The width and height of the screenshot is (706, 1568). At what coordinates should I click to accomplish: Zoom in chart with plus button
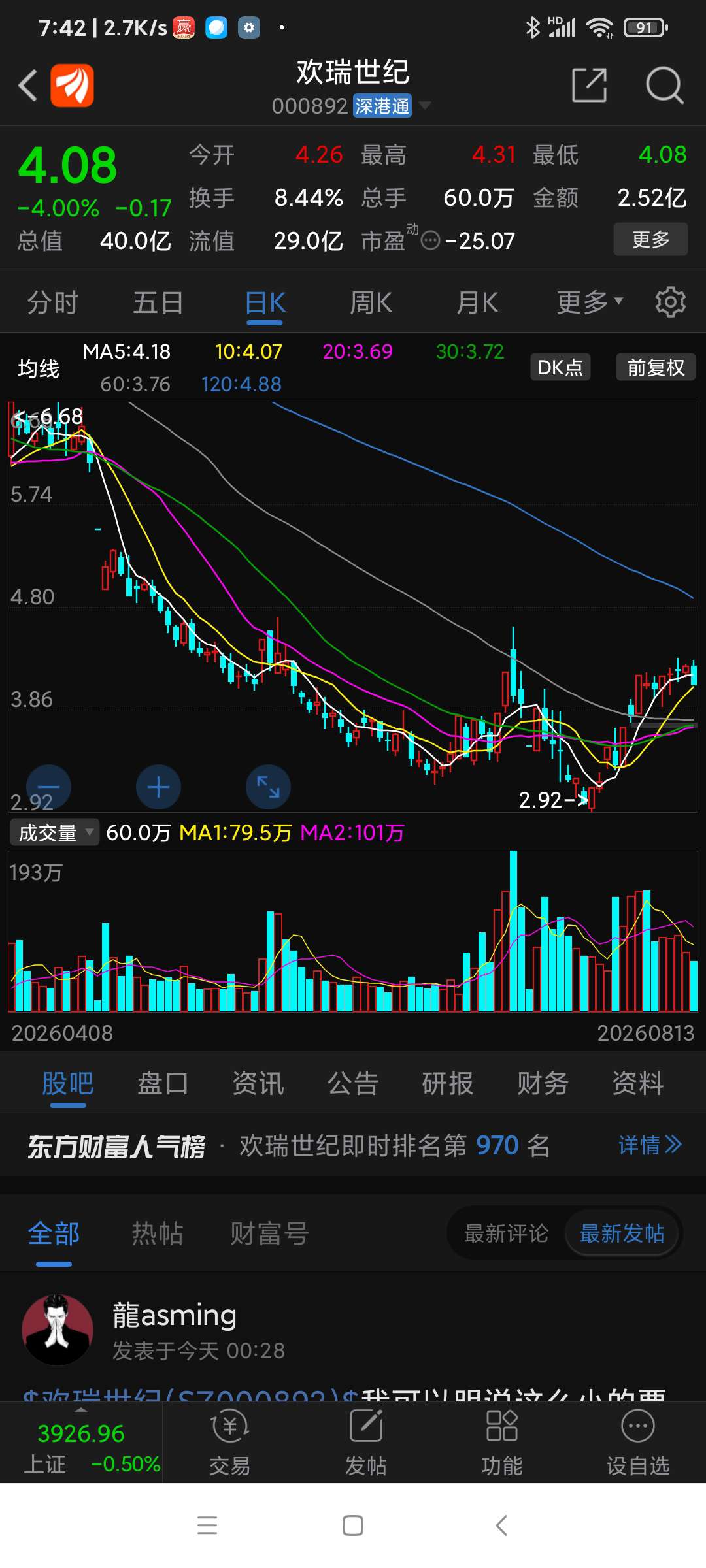158,787
